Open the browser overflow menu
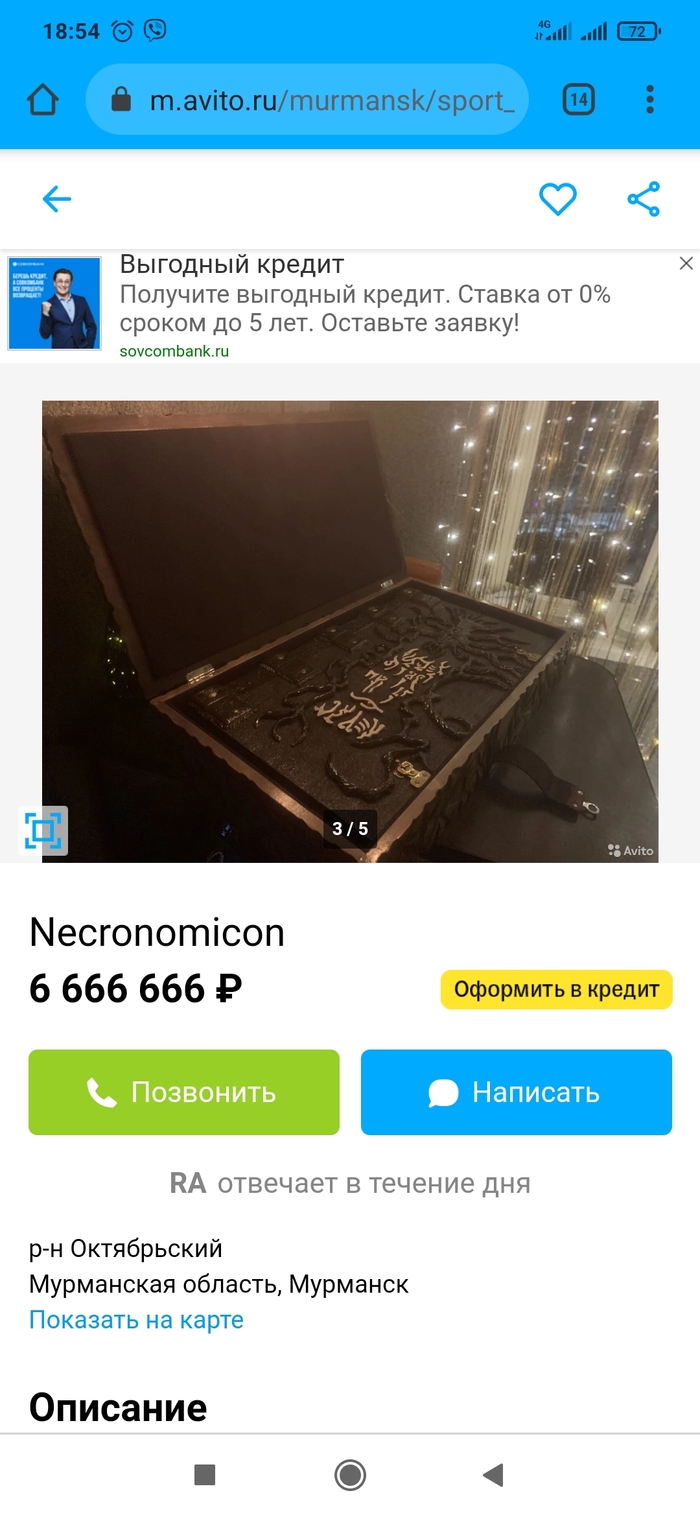 click(x=650, y=100)
